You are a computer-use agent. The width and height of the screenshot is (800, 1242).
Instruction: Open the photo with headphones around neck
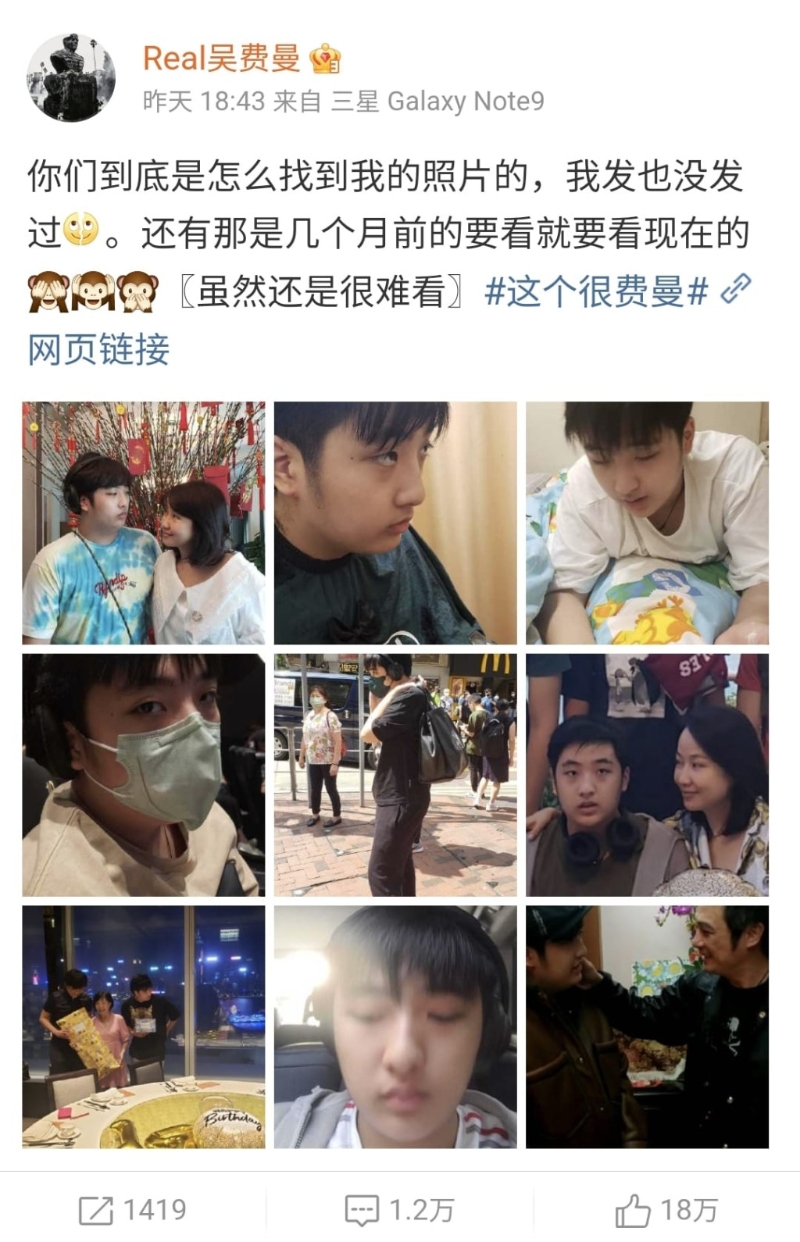648,775
